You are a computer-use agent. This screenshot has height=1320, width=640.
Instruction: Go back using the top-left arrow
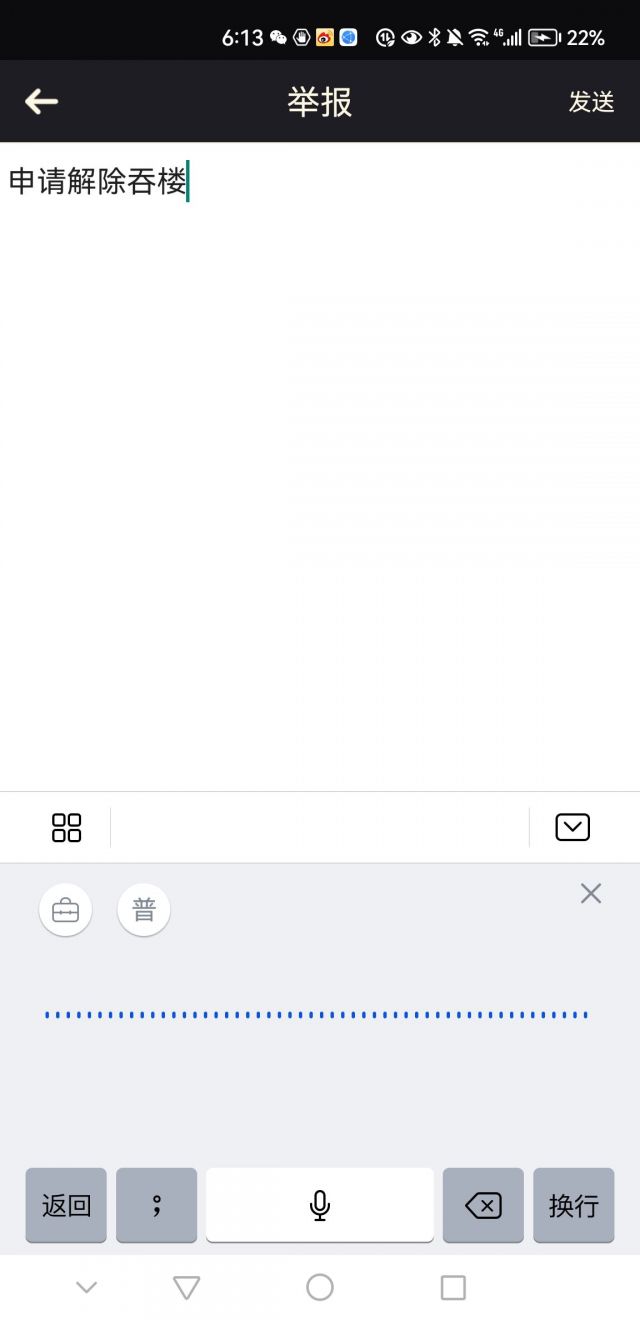(41, 101)
